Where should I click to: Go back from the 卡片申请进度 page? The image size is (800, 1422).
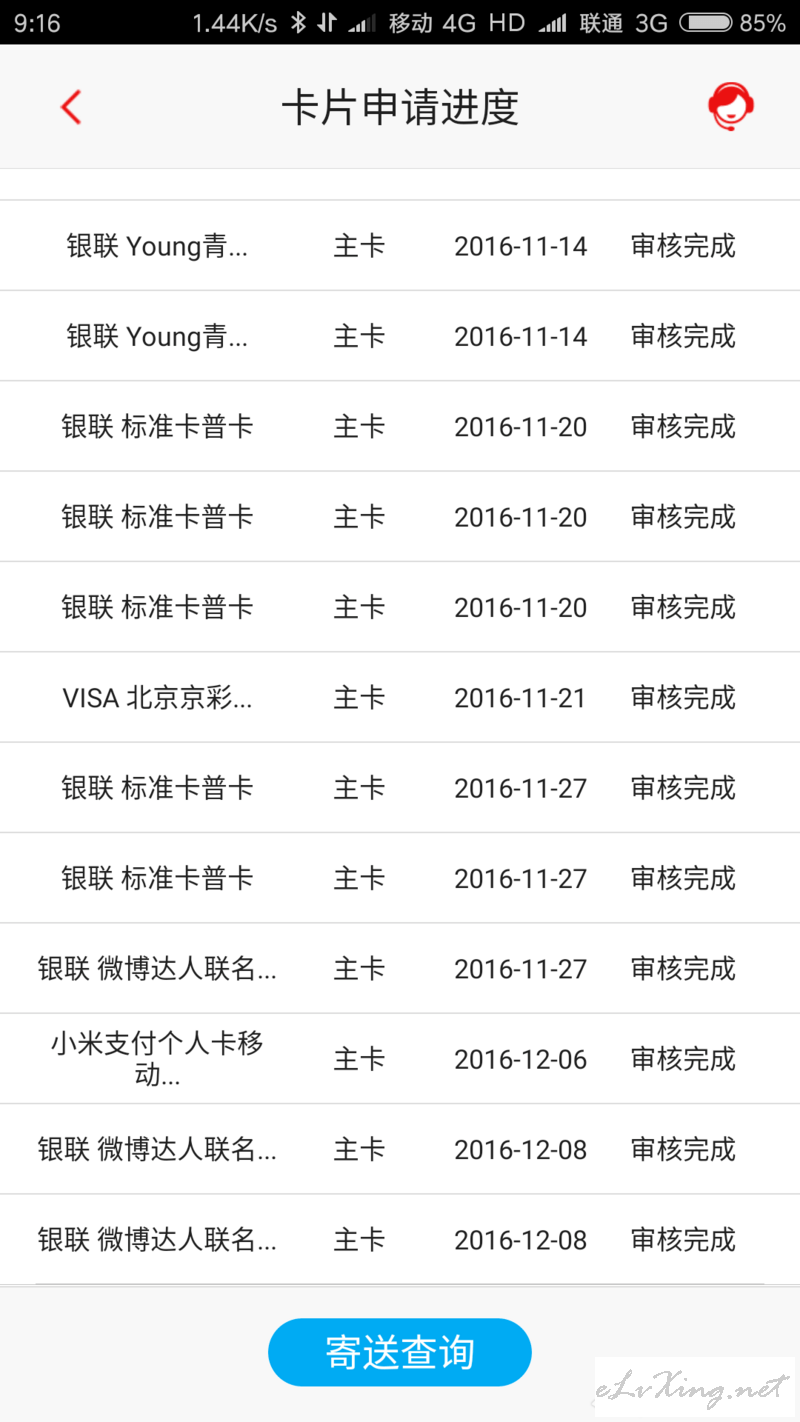(x=70, y=107)
